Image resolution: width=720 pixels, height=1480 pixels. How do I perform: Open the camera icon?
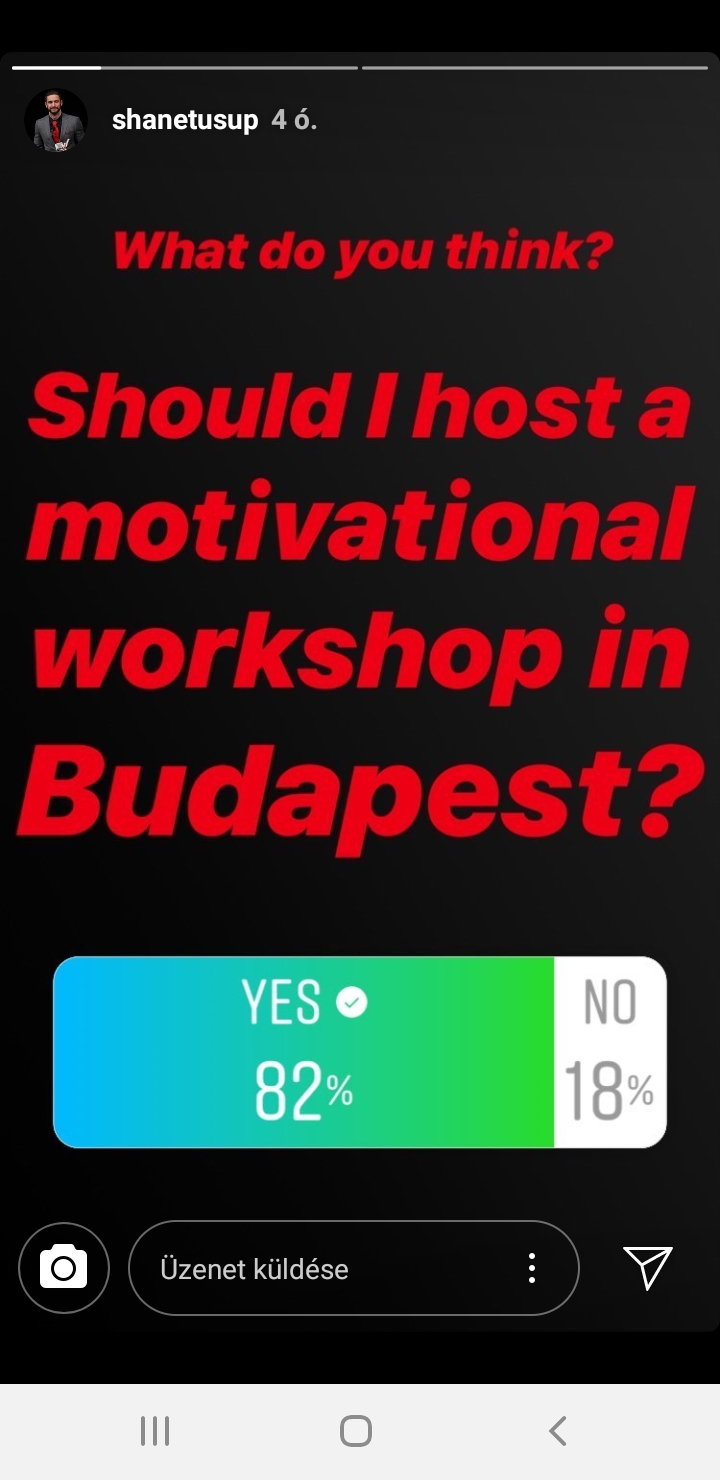pyautogui.click(x=63, y=1268)
